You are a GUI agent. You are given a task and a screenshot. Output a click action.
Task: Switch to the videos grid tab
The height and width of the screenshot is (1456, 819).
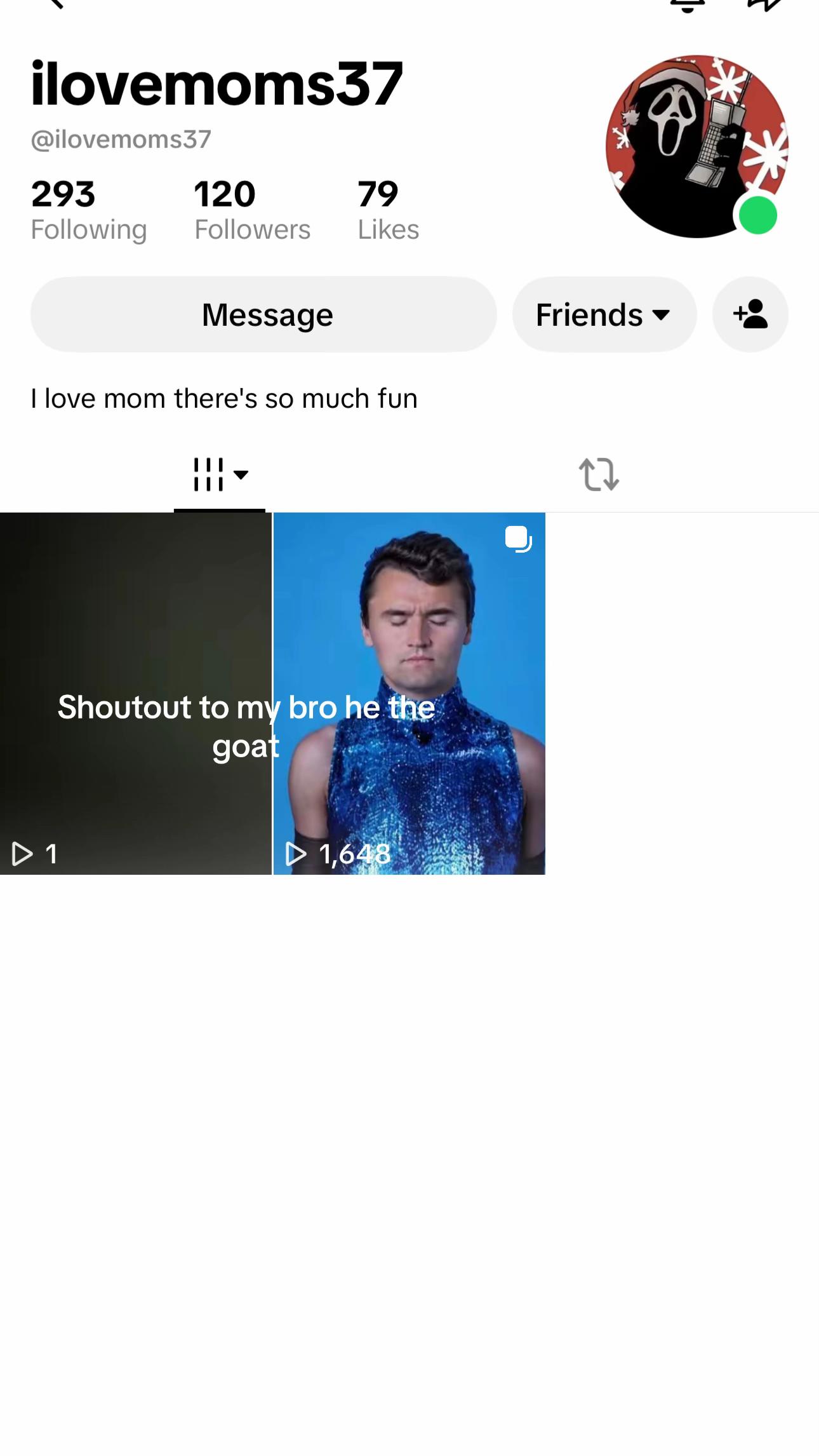(x=220, y=475)
